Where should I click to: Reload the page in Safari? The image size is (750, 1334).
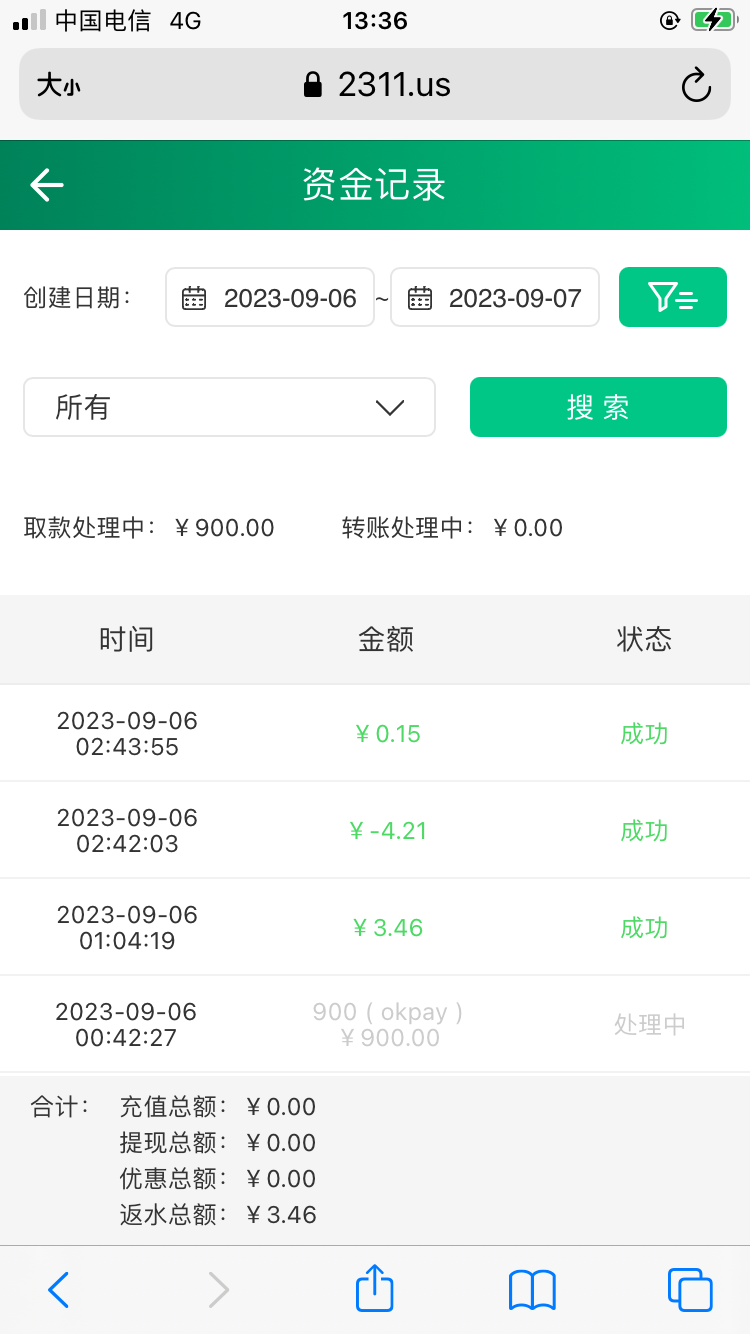pyautogui.click(x=696, y=85)
